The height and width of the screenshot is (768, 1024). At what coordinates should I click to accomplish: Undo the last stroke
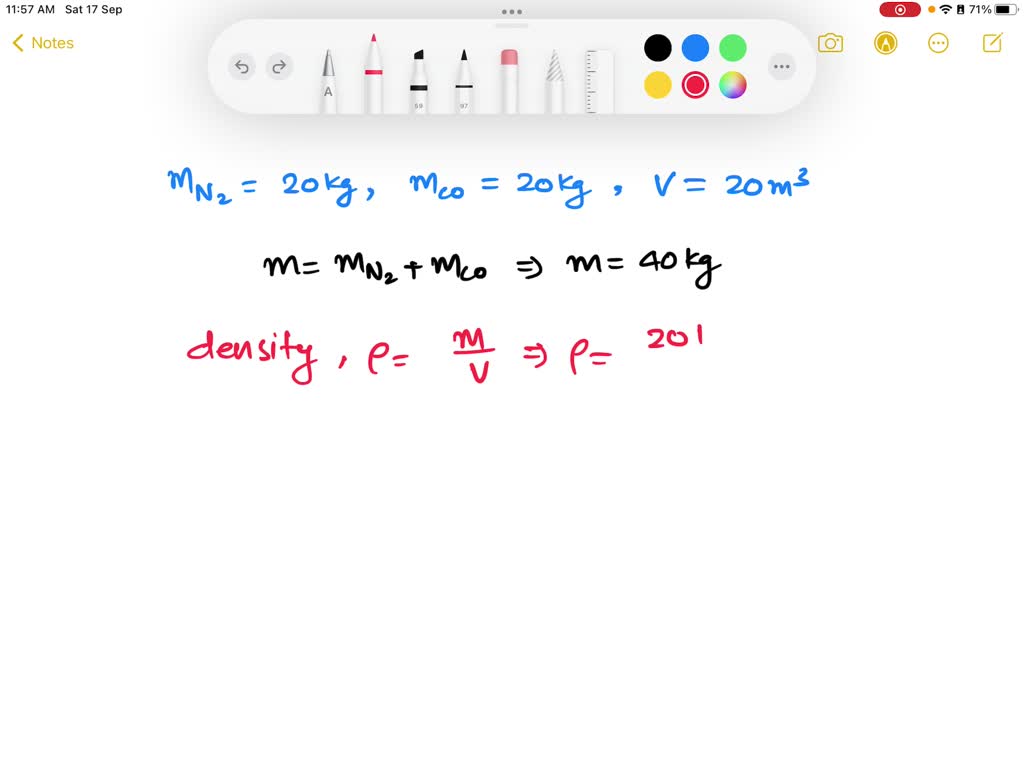coord(241,67)
